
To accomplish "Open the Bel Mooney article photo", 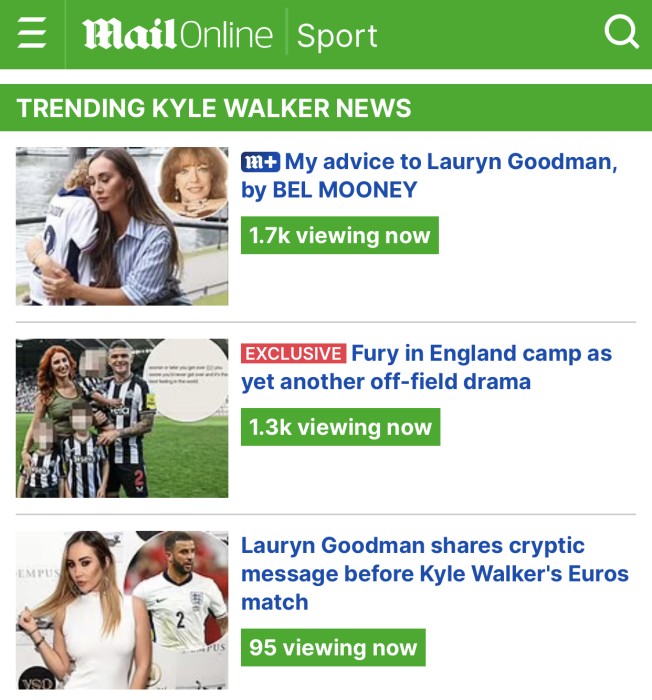I will click(x=122, y=226).
